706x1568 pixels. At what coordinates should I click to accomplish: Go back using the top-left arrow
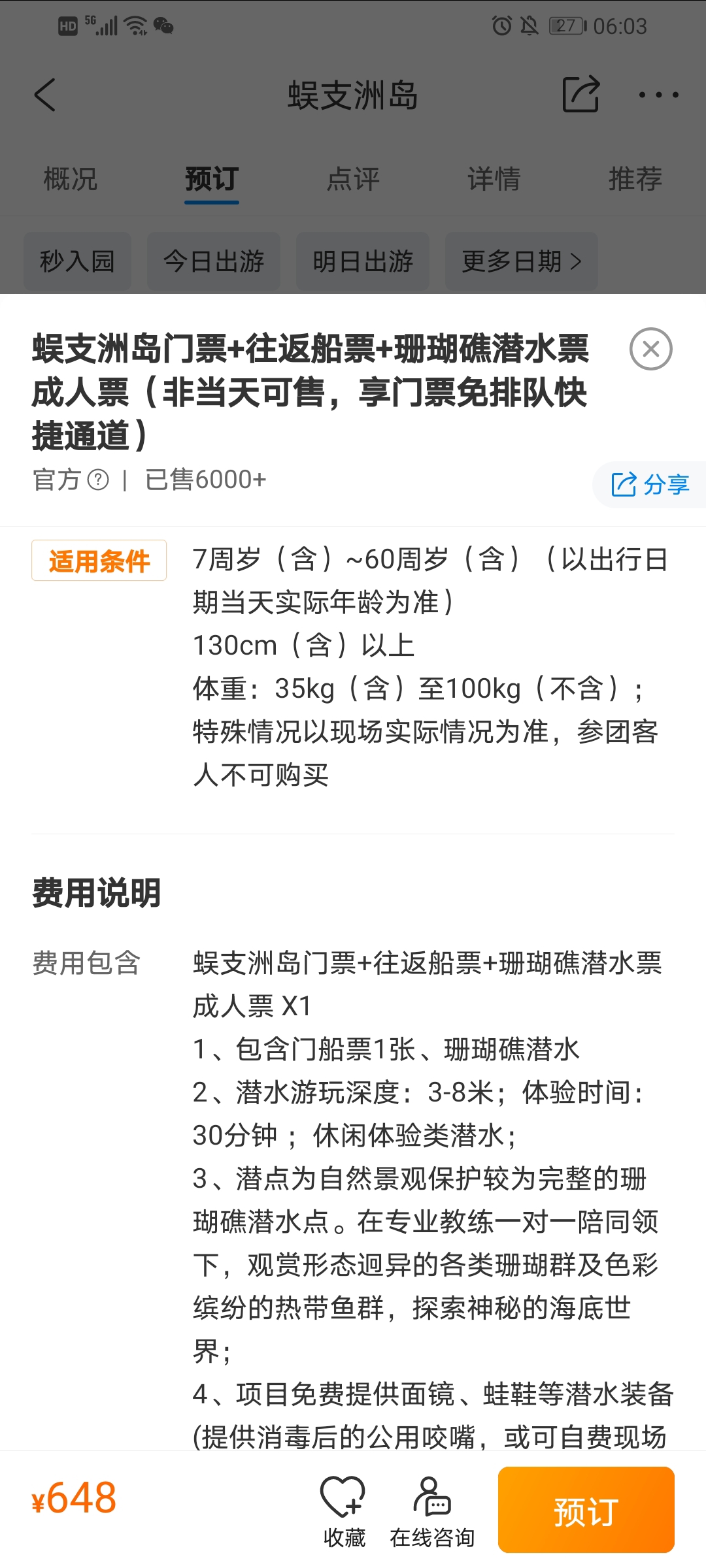pyautogui.click(x=44, y=95)
